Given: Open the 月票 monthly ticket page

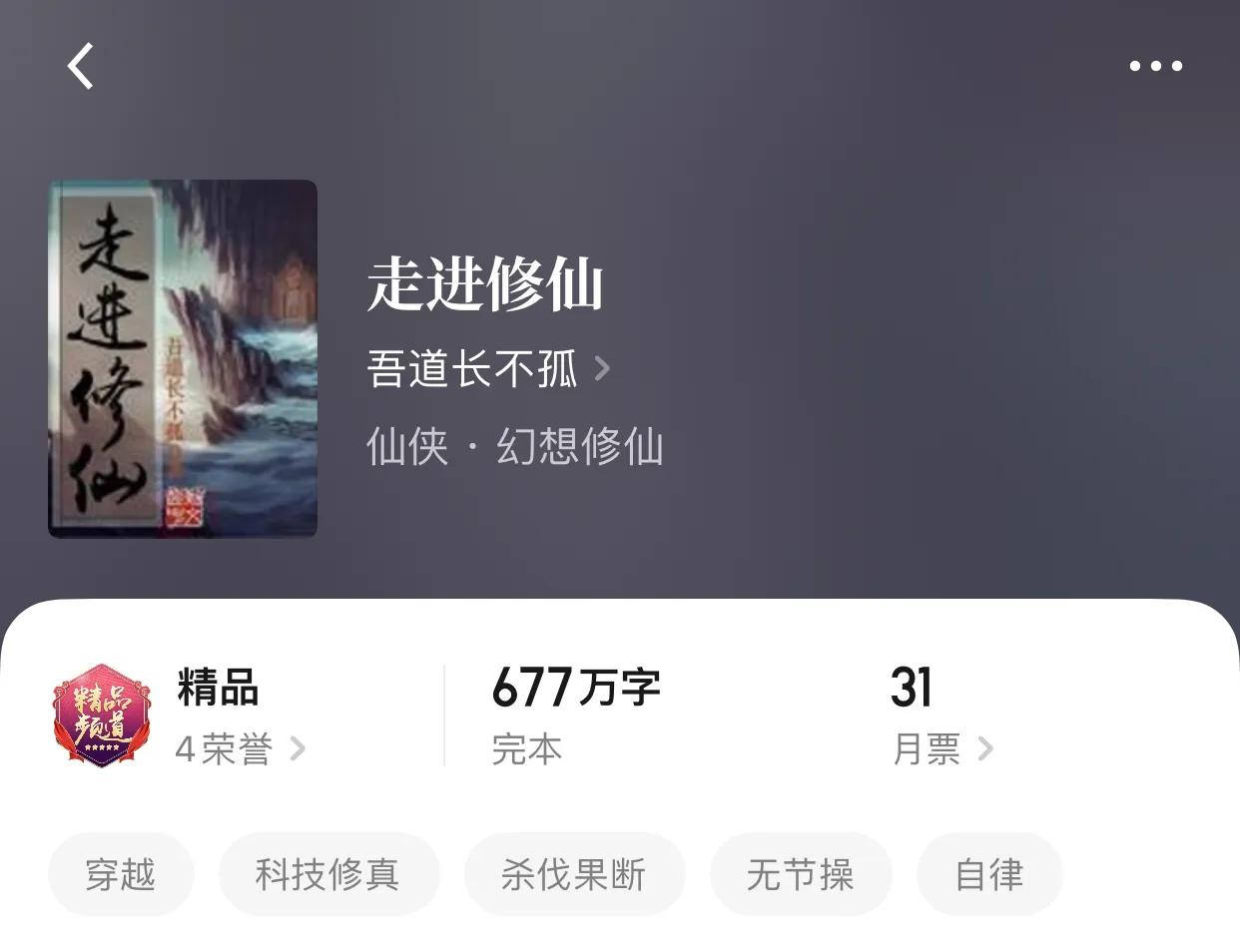Looking at the screenshot, I should (x=941, y=748).
